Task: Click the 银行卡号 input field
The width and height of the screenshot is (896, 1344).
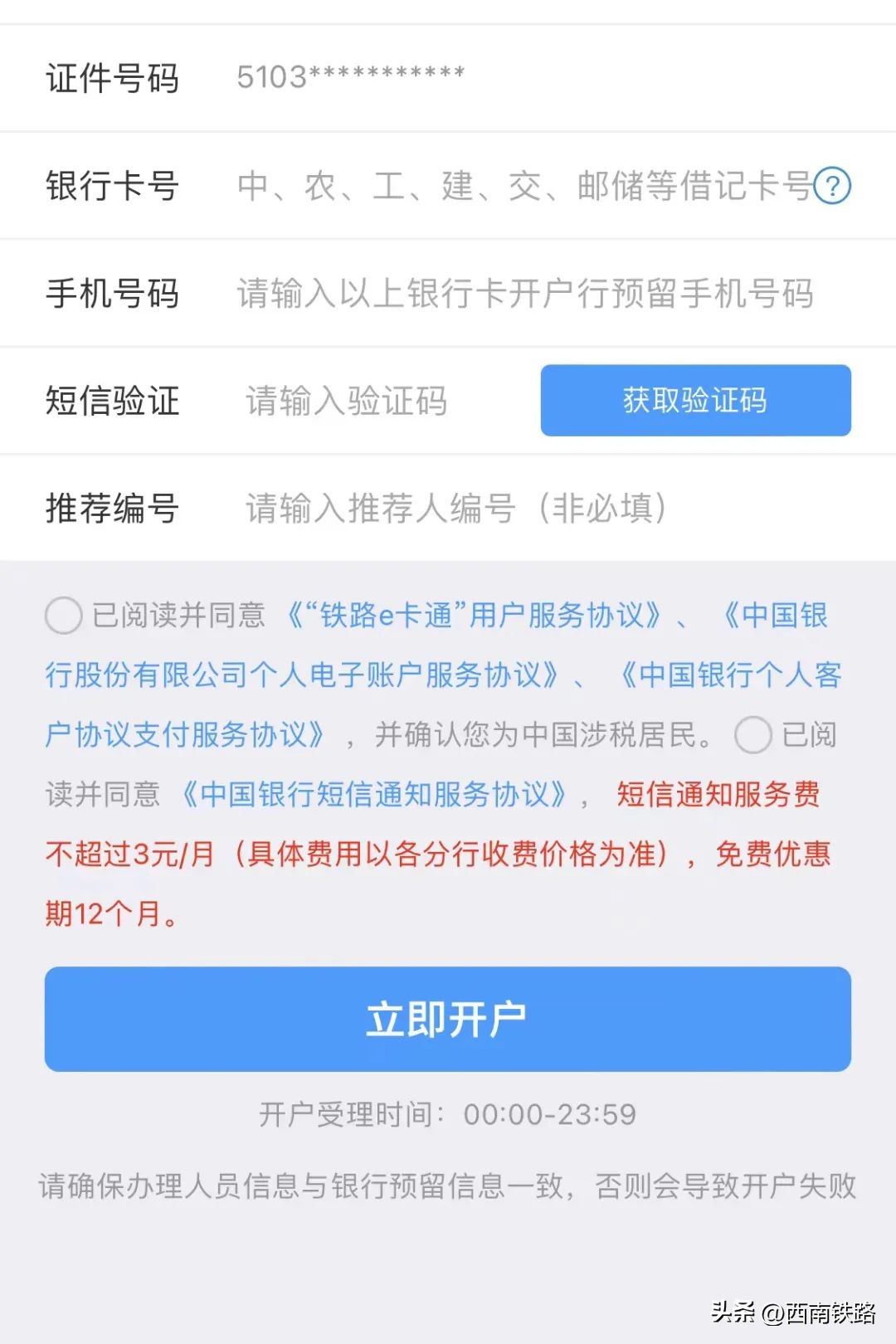Action: pyautogui.click(x=498, y=186)
